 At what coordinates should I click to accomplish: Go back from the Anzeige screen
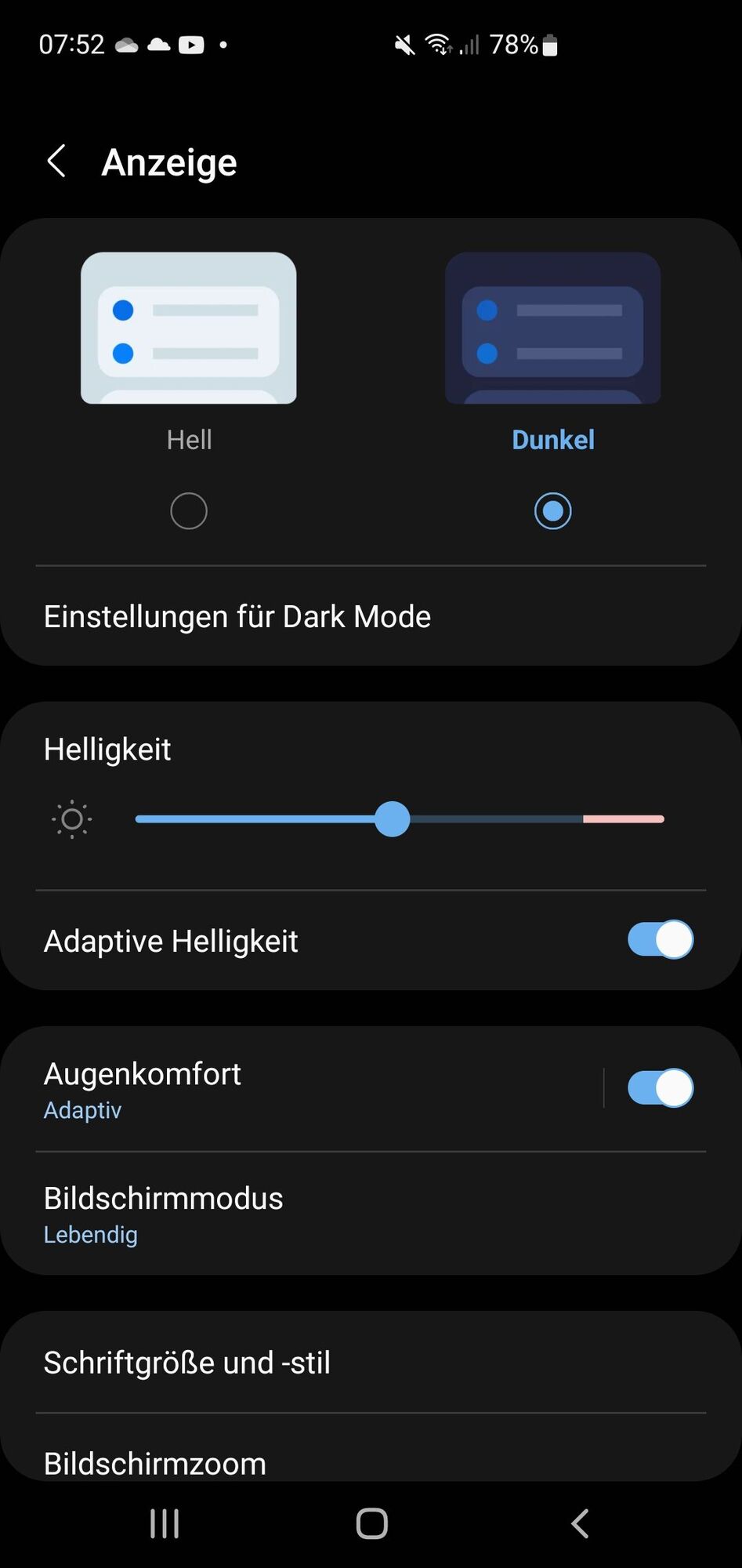56,162
